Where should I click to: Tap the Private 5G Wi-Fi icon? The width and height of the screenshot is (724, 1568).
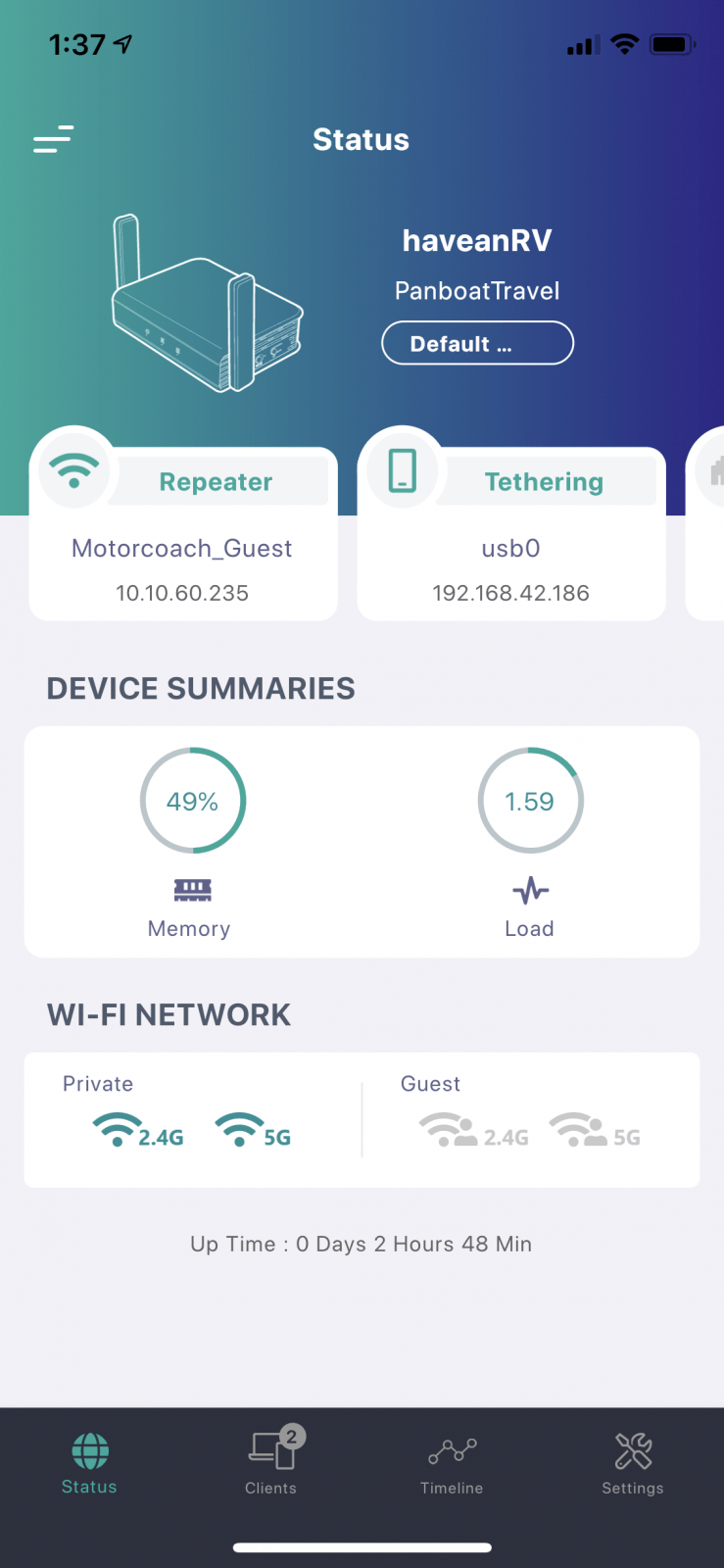pos(253,1131)
